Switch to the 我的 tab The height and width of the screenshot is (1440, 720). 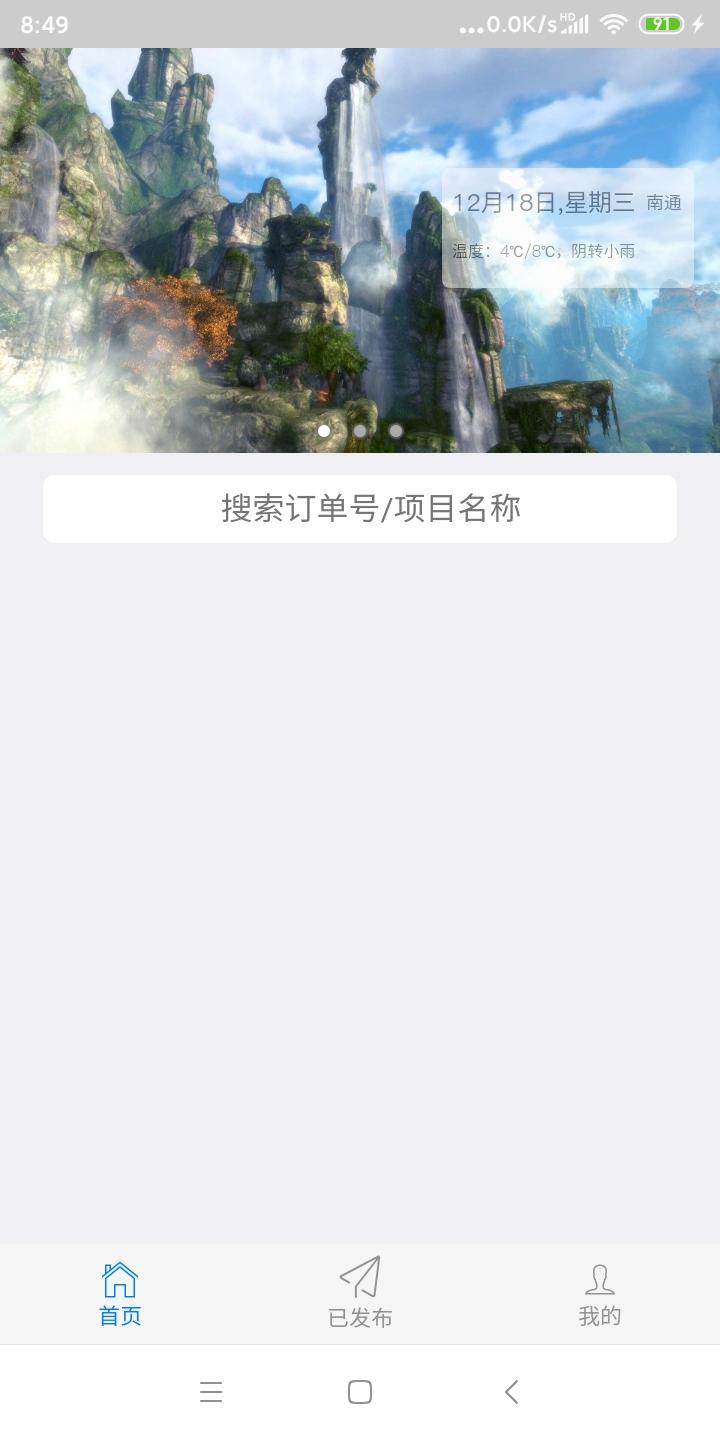[598, 1316]
